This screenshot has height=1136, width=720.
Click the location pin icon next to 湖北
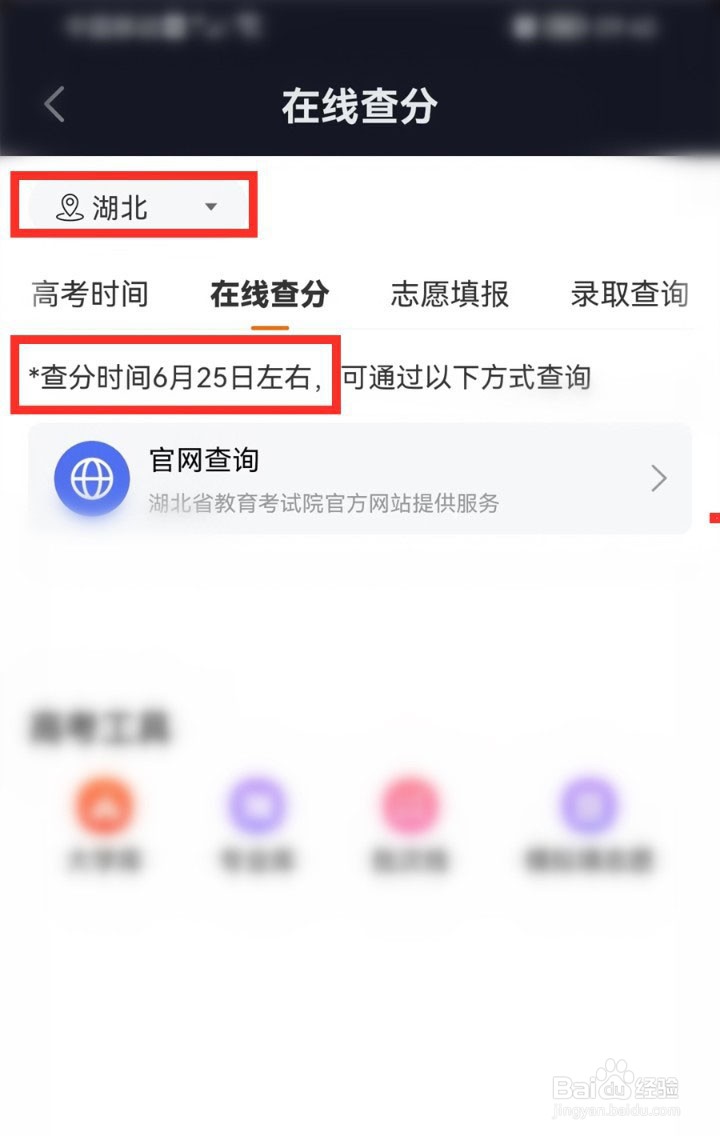tap(68, 205)
